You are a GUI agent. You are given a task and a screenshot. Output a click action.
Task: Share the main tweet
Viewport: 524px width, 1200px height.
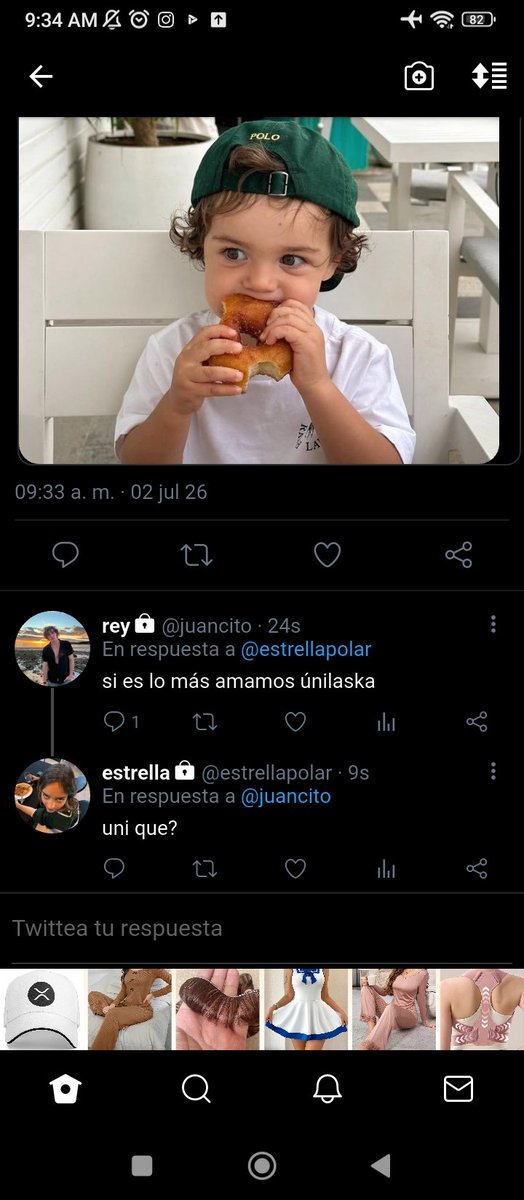[x=458, y=555]
